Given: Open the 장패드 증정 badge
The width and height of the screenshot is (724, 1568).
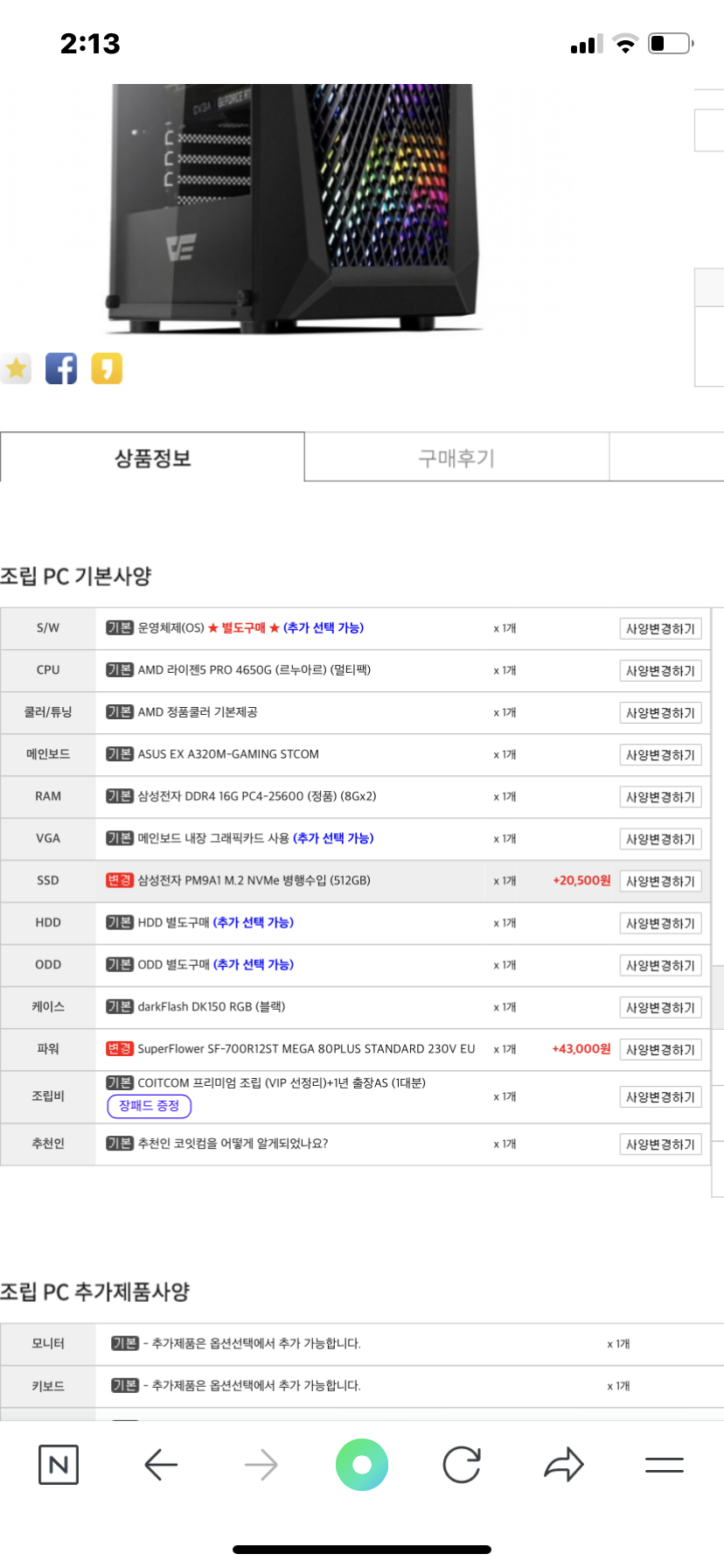Looking at the screenshot, I should click(149, 1106).
